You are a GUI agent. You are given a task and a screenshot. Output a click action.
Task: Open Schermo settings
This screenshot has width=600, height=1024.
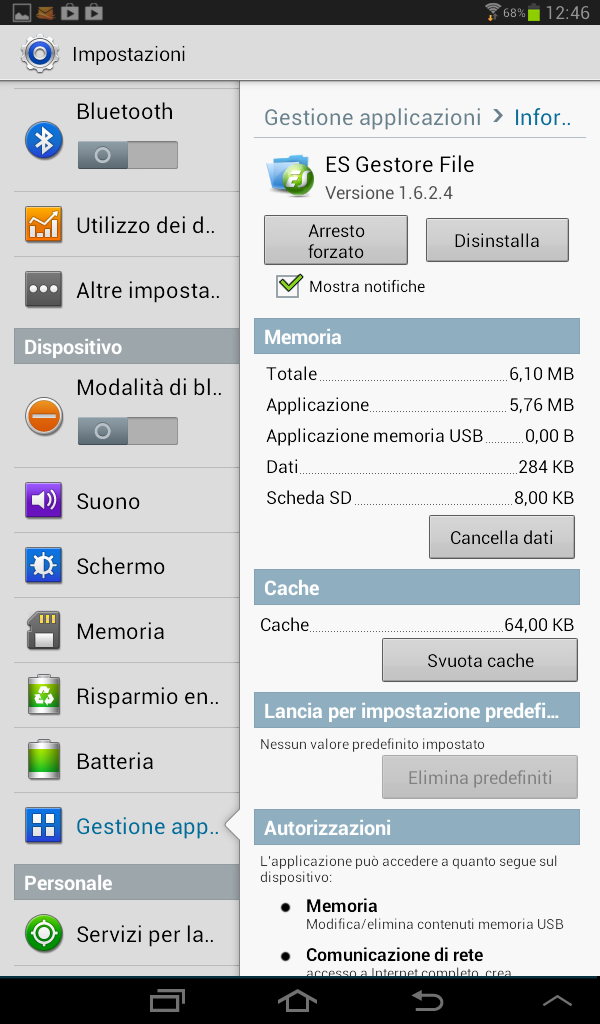127,566
